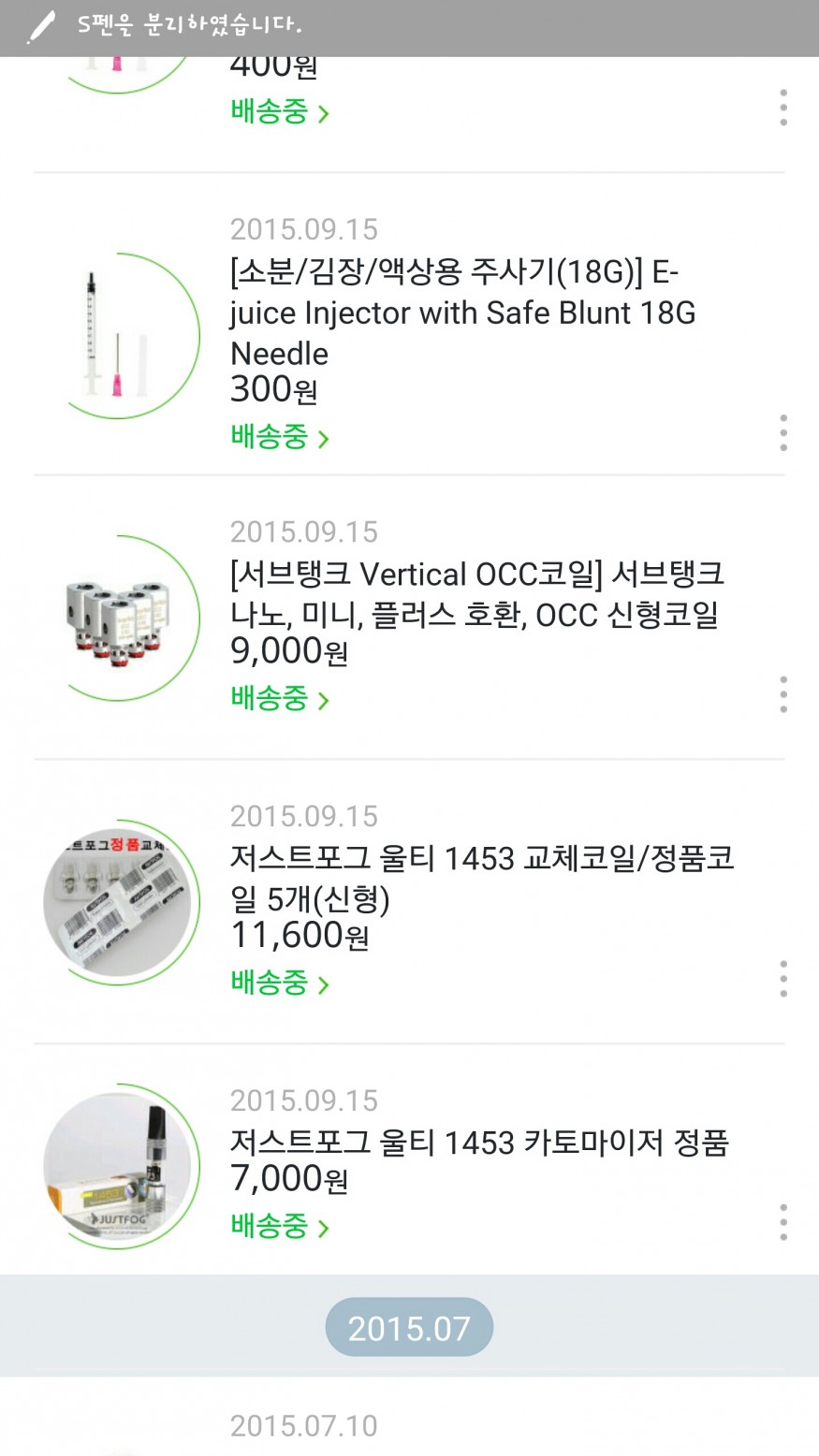Viewport: 819px width, 1456px height.
Task: View the JUSTFOG 카토마이저 product image
Action: point(117,1167)
